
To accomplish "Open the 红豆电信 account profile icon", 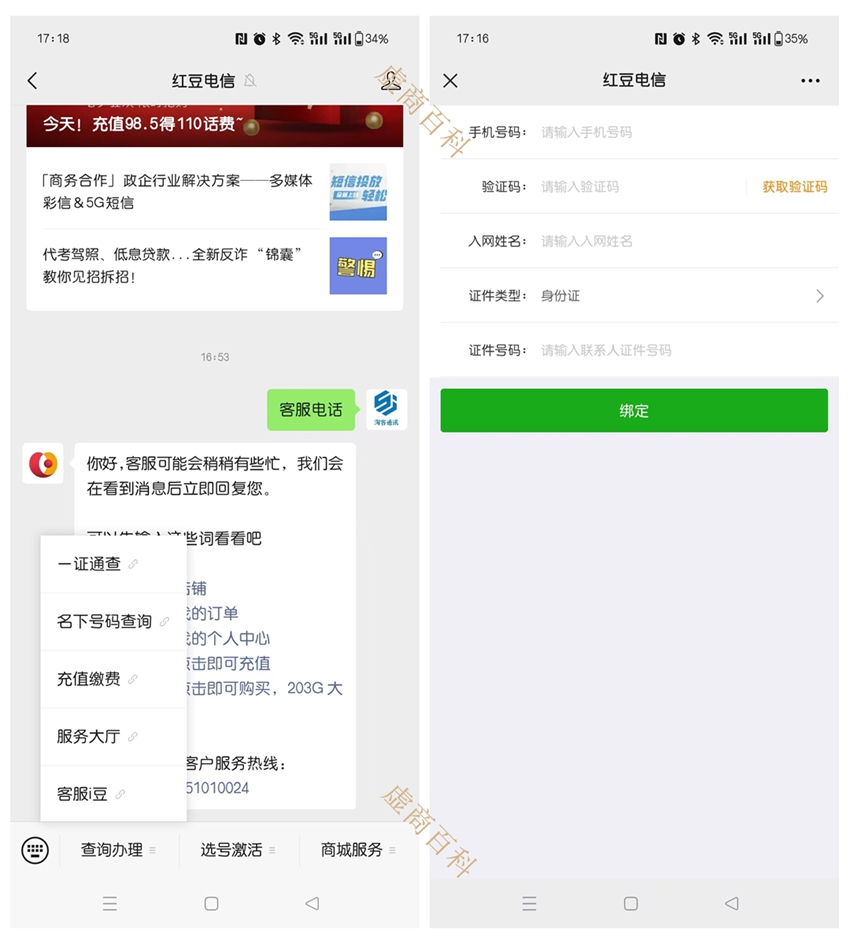I will point(390,81).
